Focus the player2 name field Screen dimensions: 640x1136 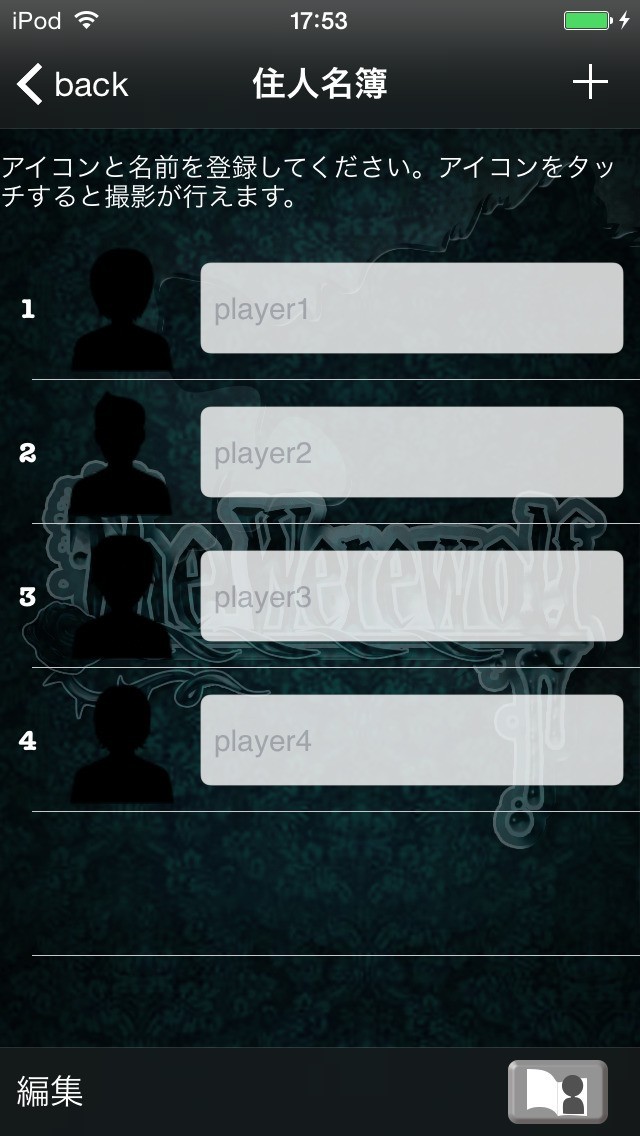point(412,452)
